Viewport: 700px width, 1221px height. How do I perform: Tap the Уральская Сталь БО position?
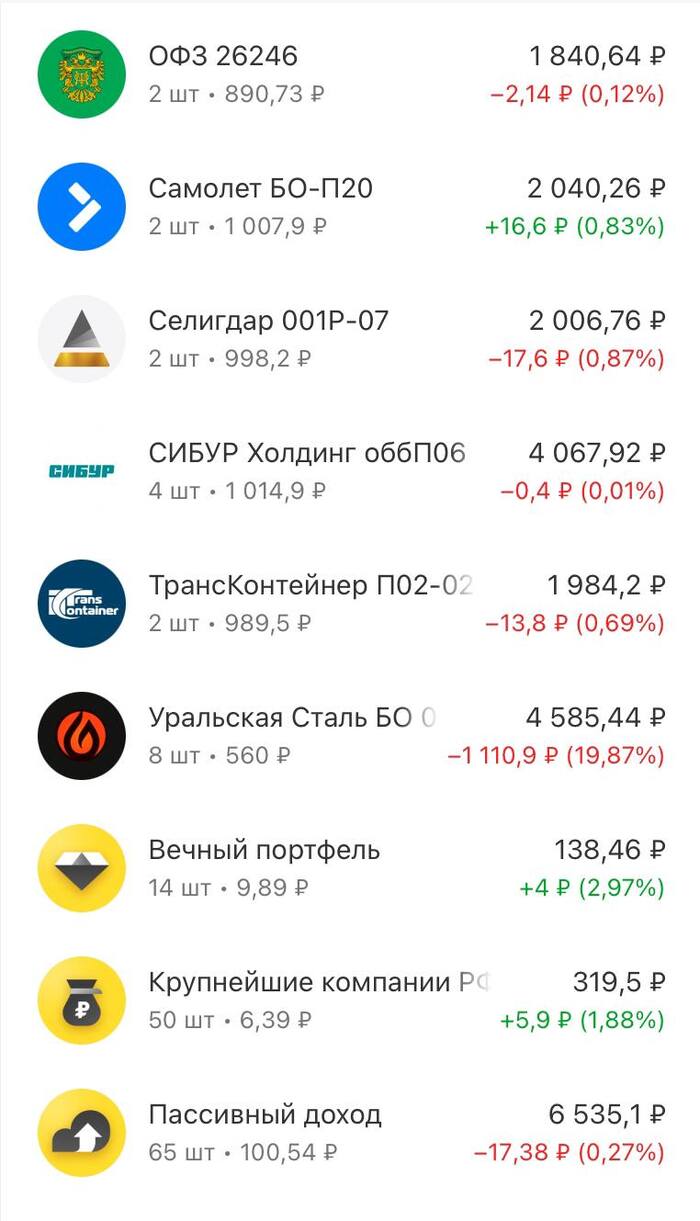(350, 736)
